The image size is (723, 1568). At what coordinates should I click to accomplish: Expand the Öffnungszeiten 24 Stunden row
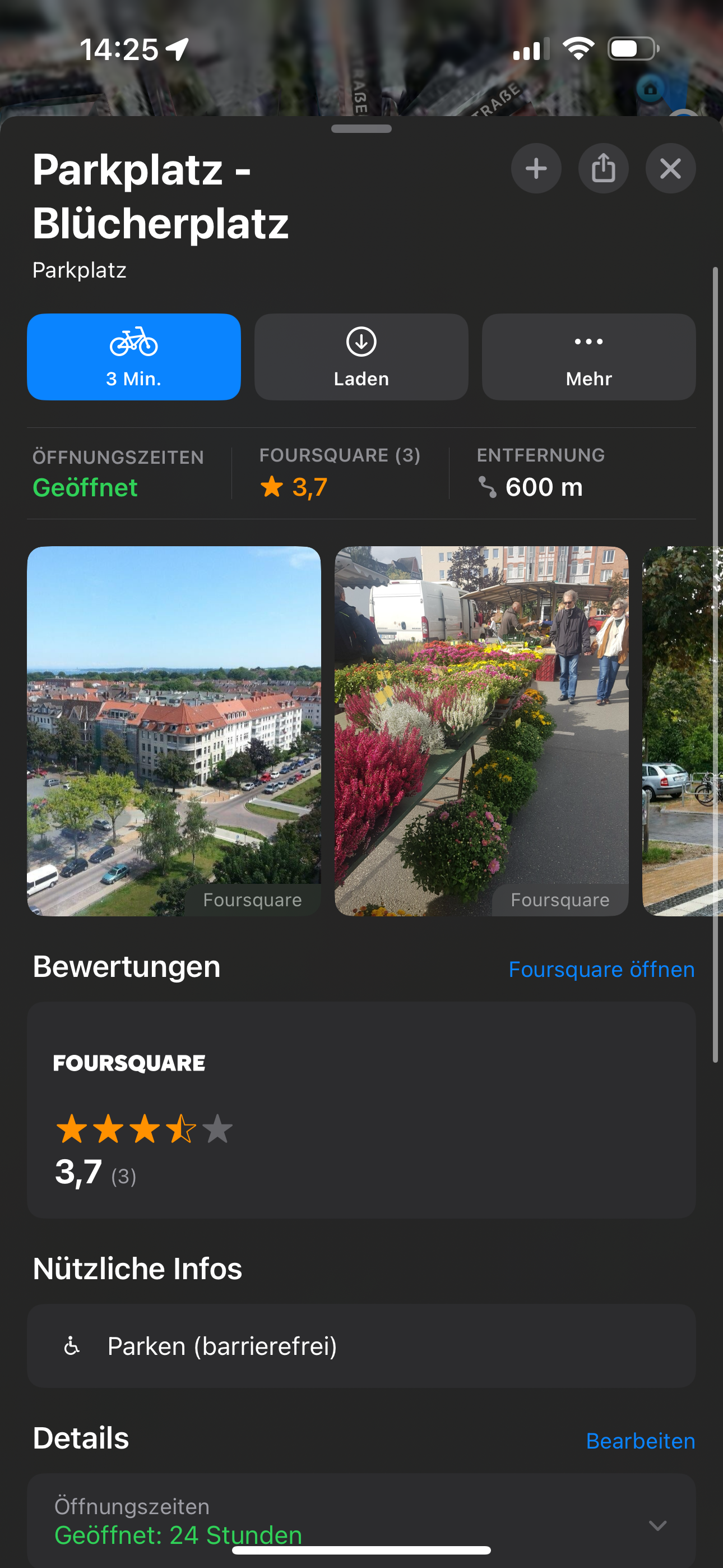657,1525
